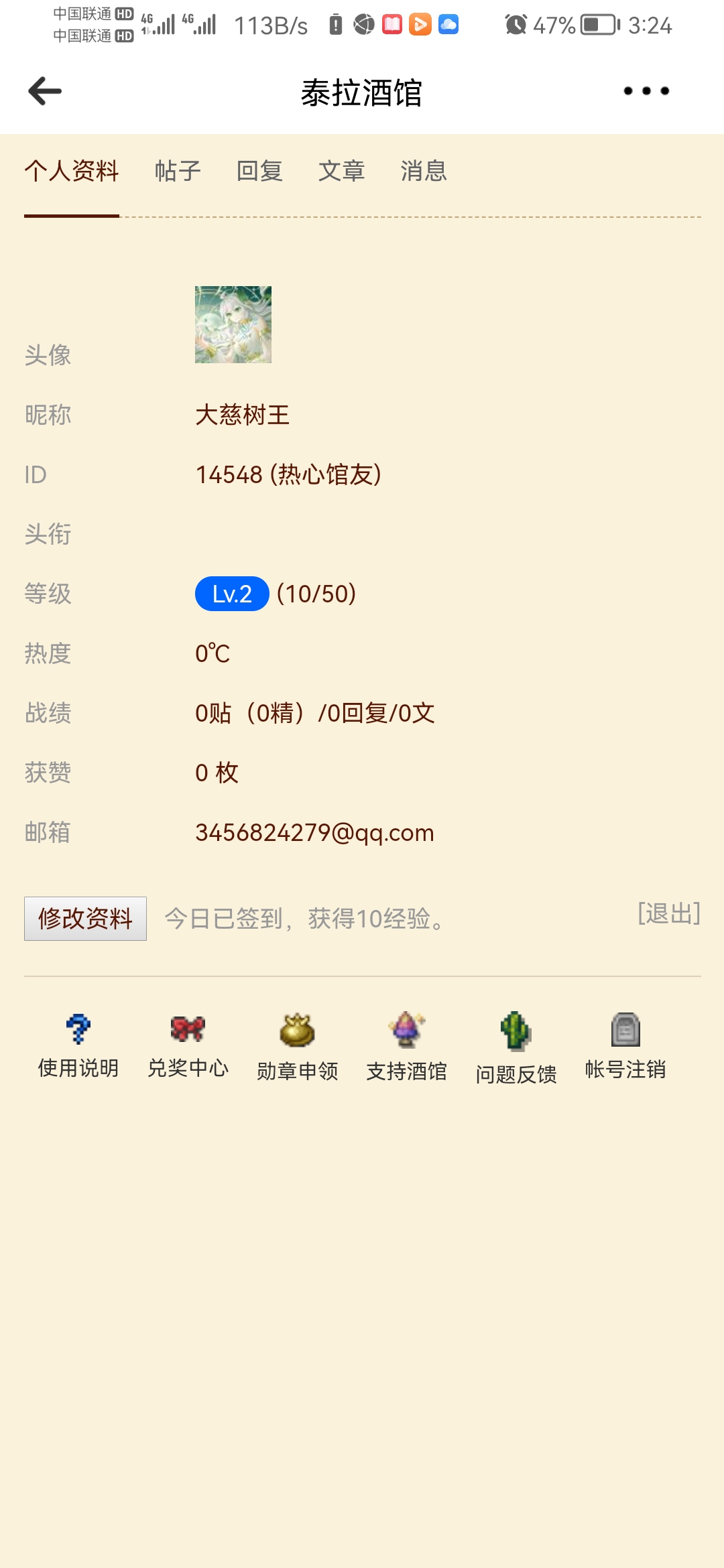Go back using the top-left arrow
This screenshot has height=1568, width=724.
click(x=45, y=91)
